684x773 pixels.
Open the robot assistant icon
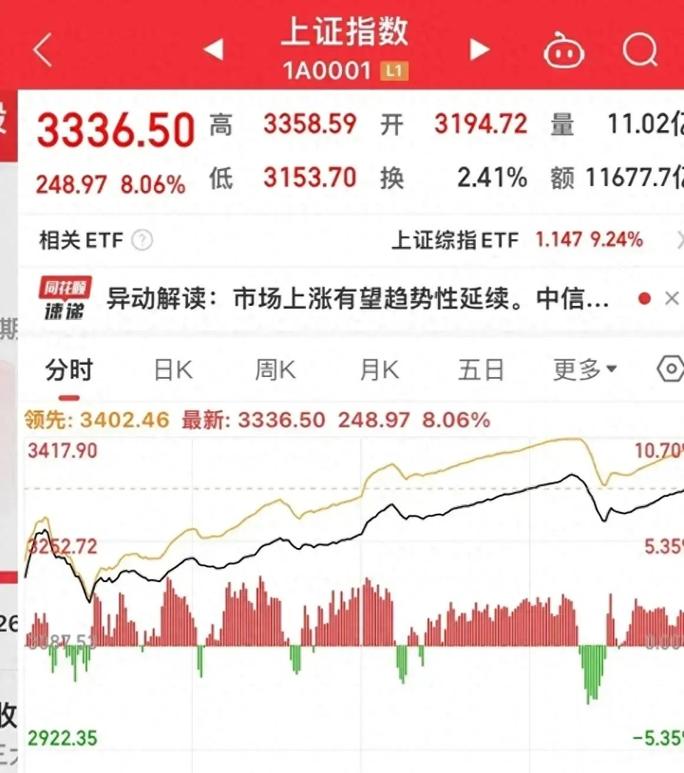coord(562,49)
